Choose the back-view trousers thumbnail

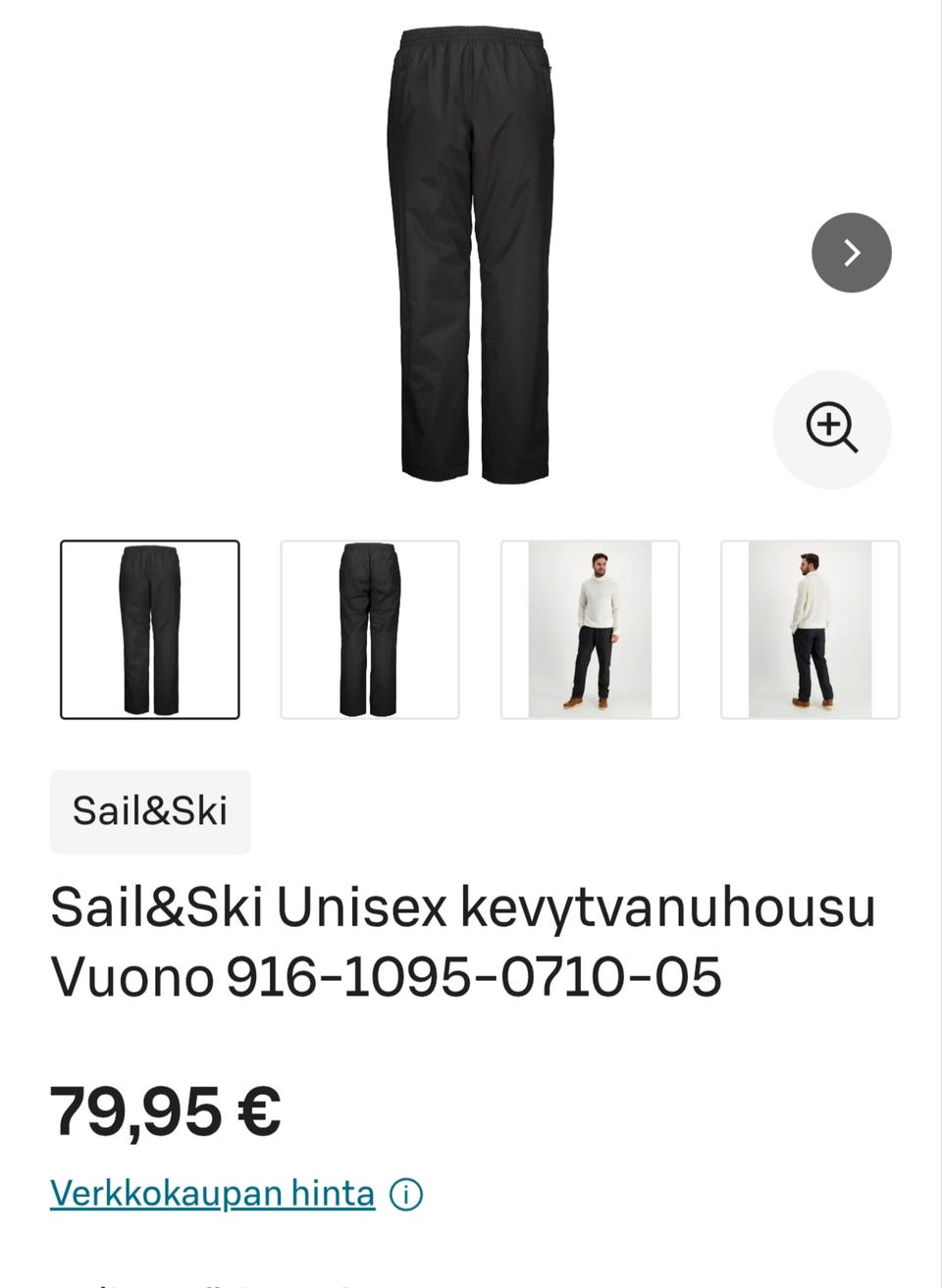pyautogui.click(x=369, y=629)
